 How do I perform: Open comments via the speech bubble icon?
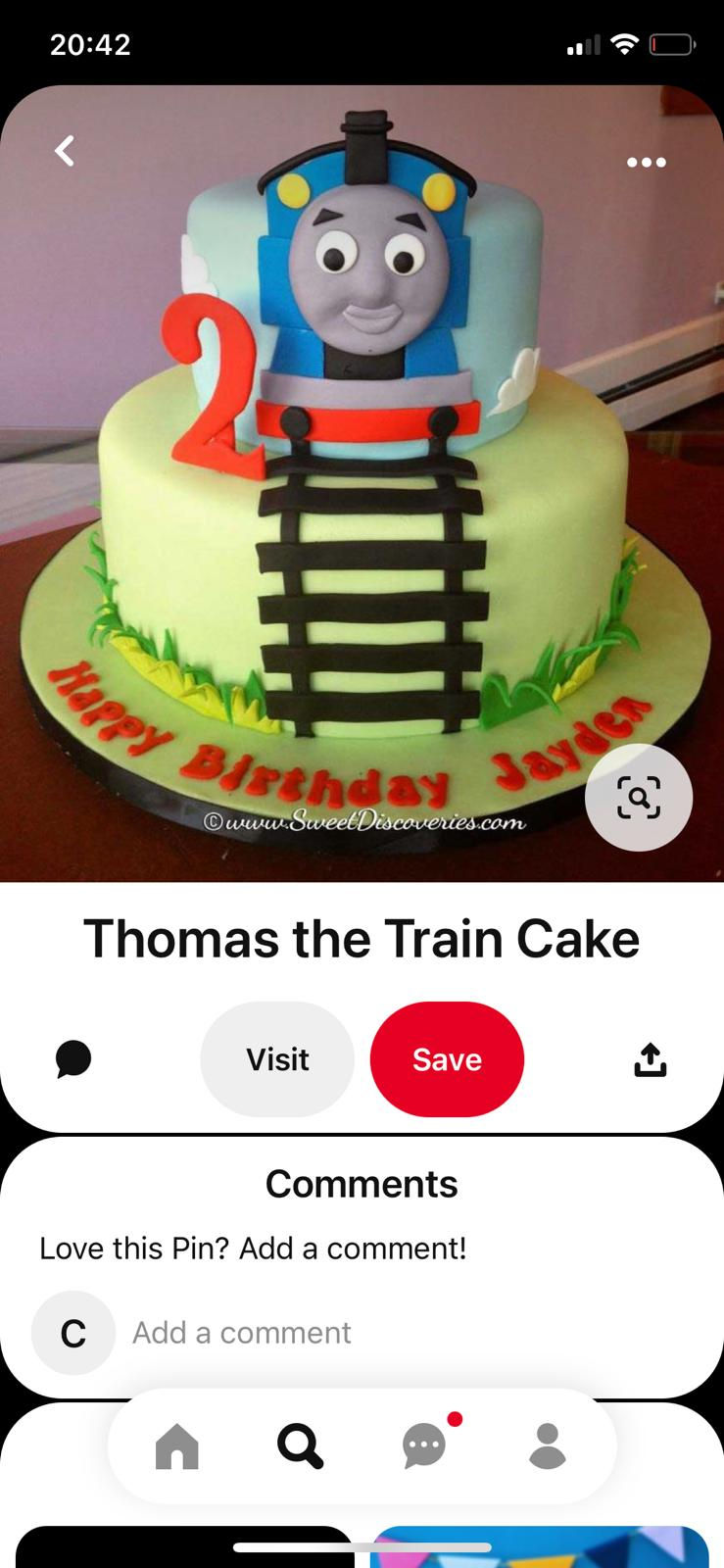[73, 1059]
